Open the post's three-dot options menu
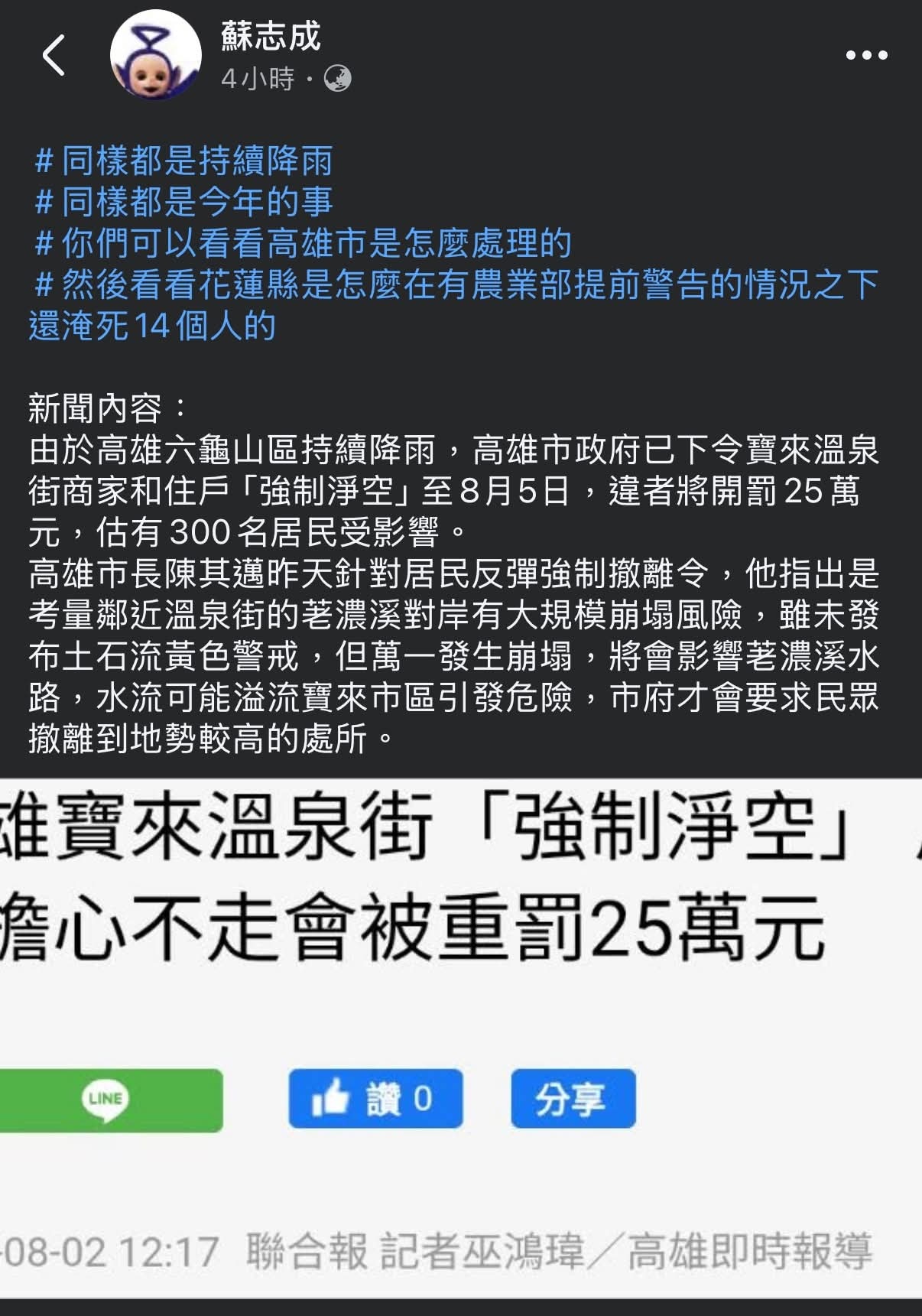Viewport: 922px width, 1316px height. [x=866, y=55]
